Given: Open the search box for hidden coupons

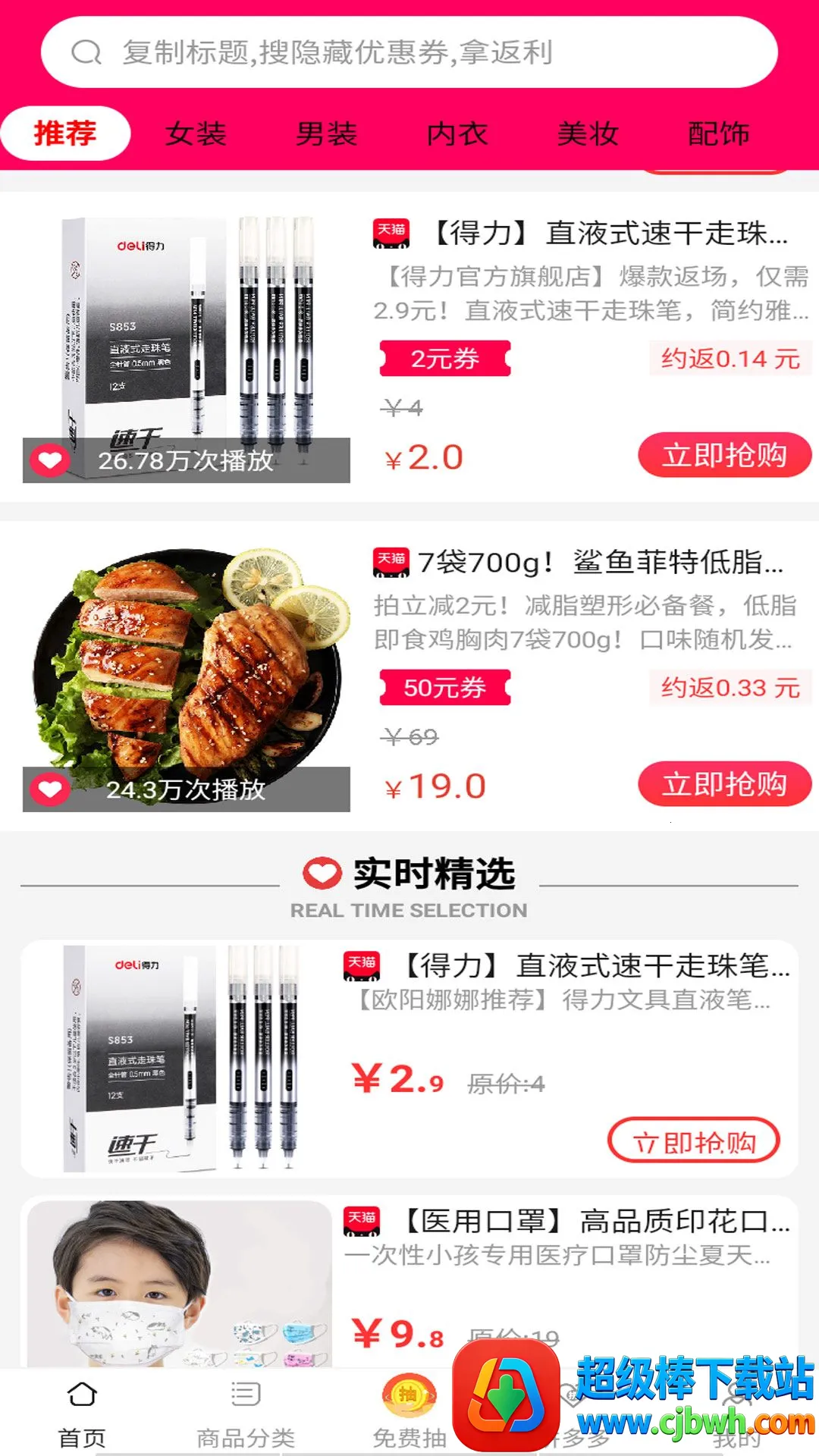Looking at the screenshot, I should pos(409,52).
